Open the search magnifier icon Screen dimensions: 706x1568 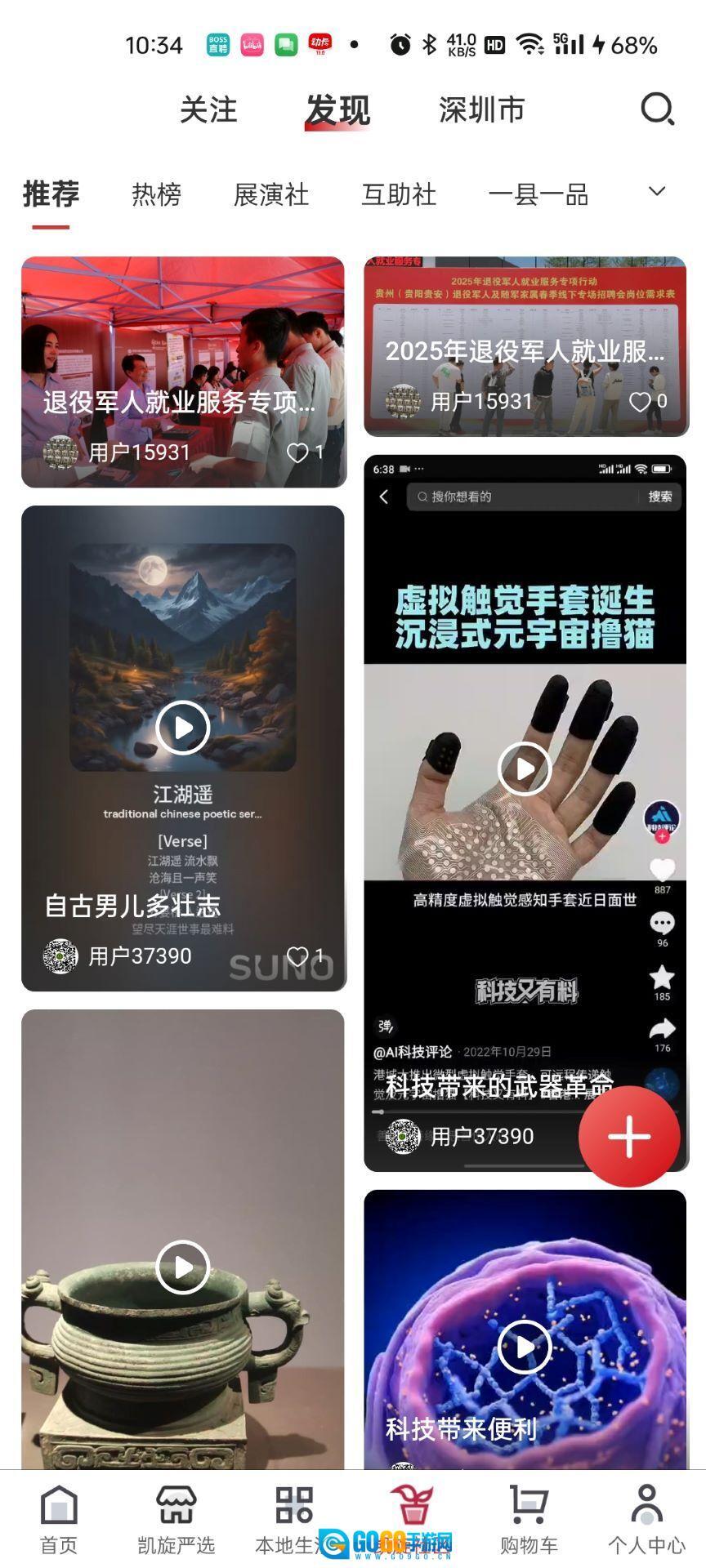pyautogui.click(x=657, y=109)
